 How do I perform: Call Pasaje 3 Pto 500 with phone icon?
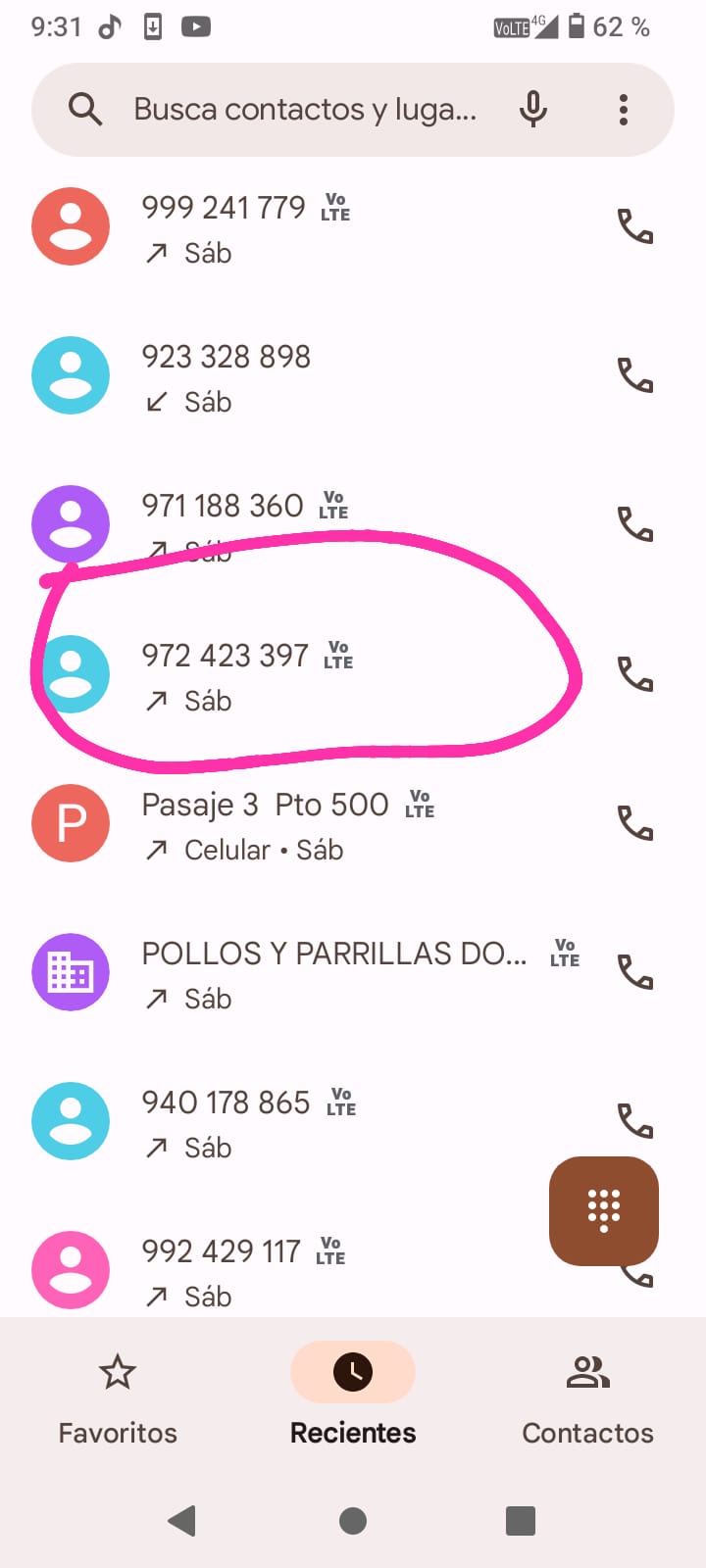[635, 823]
